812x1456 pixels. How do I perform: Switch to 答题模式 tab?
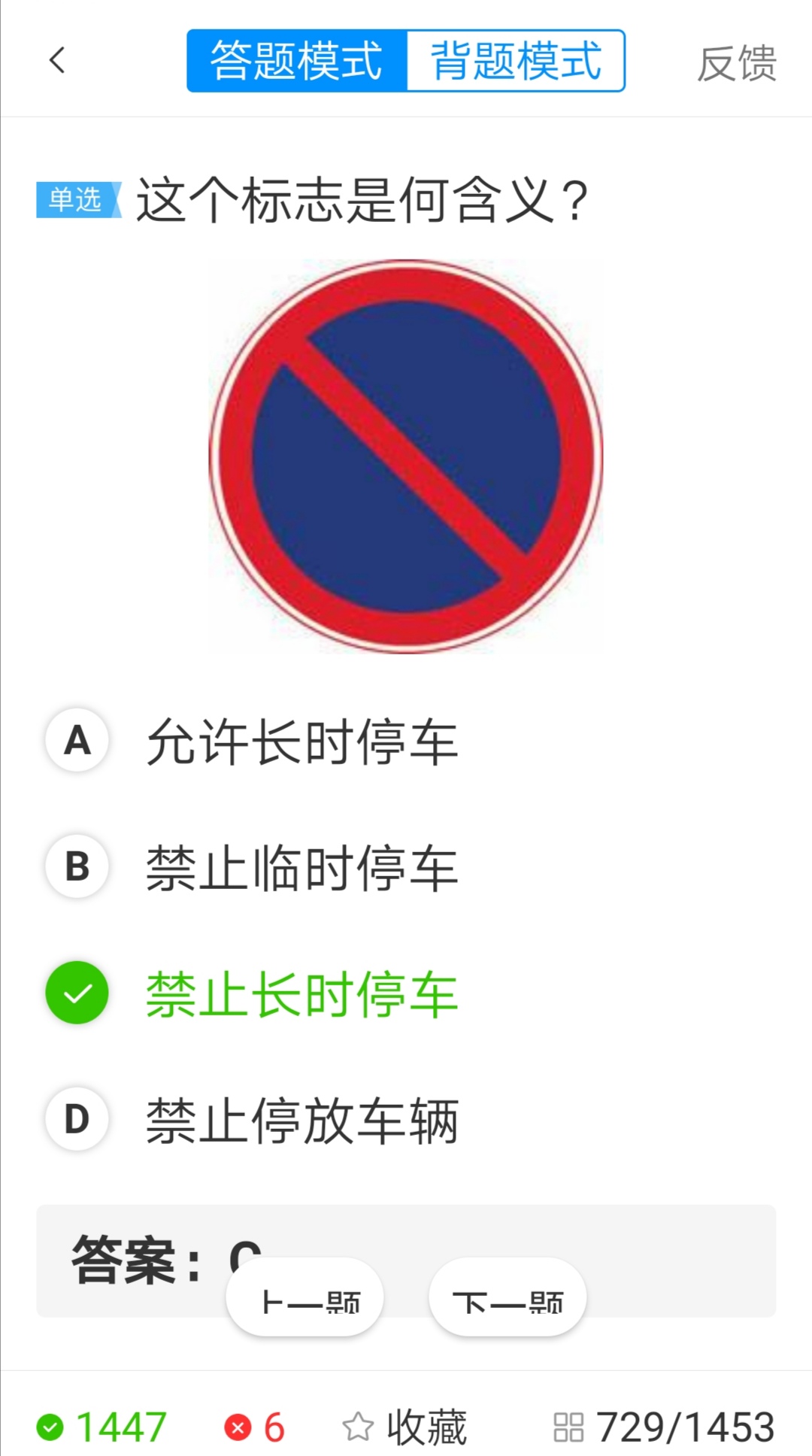point(297,61)
